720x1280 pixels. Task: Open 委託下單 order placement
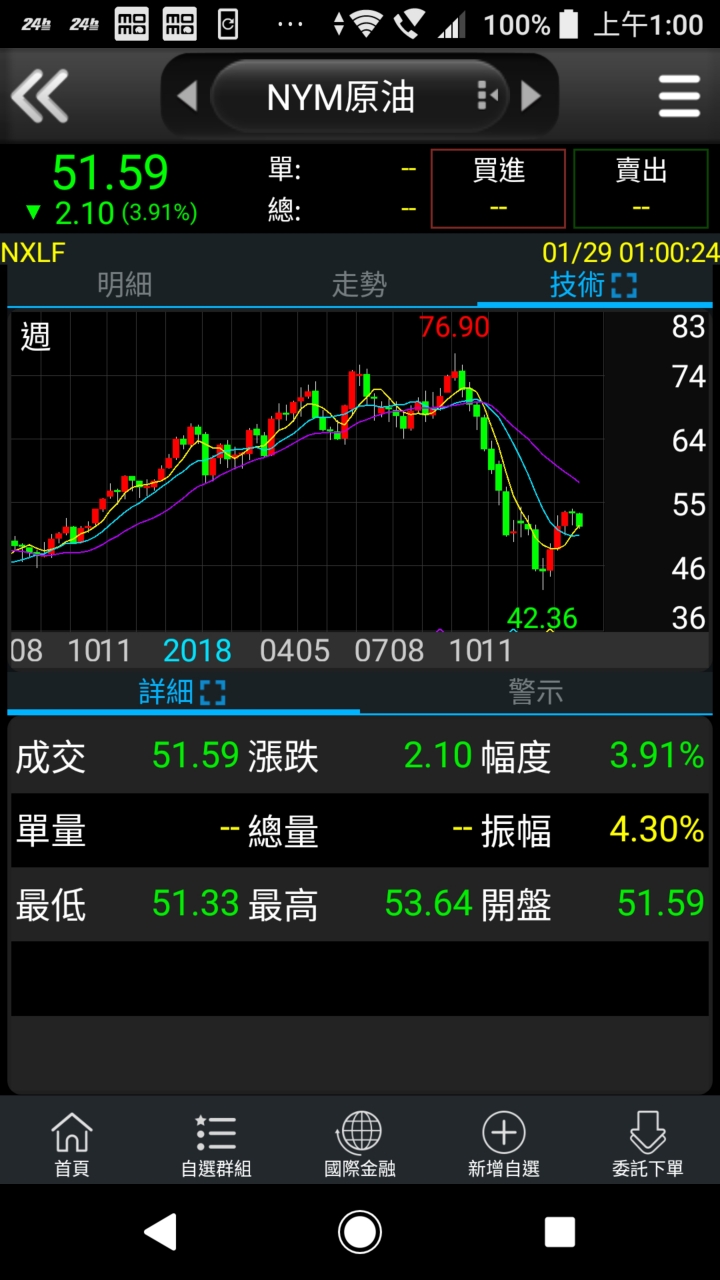(648, 1144)
